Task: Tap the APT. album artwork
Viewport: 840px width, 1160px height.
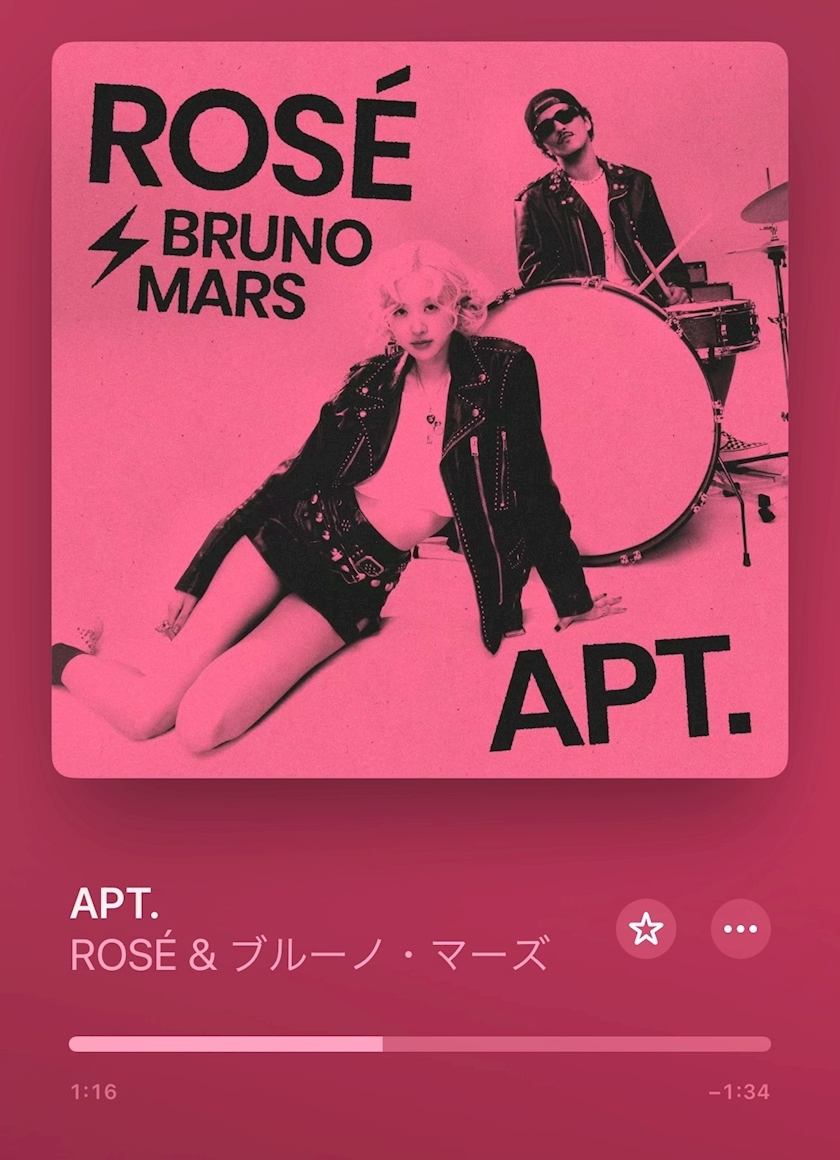Action: pos(419,410)
